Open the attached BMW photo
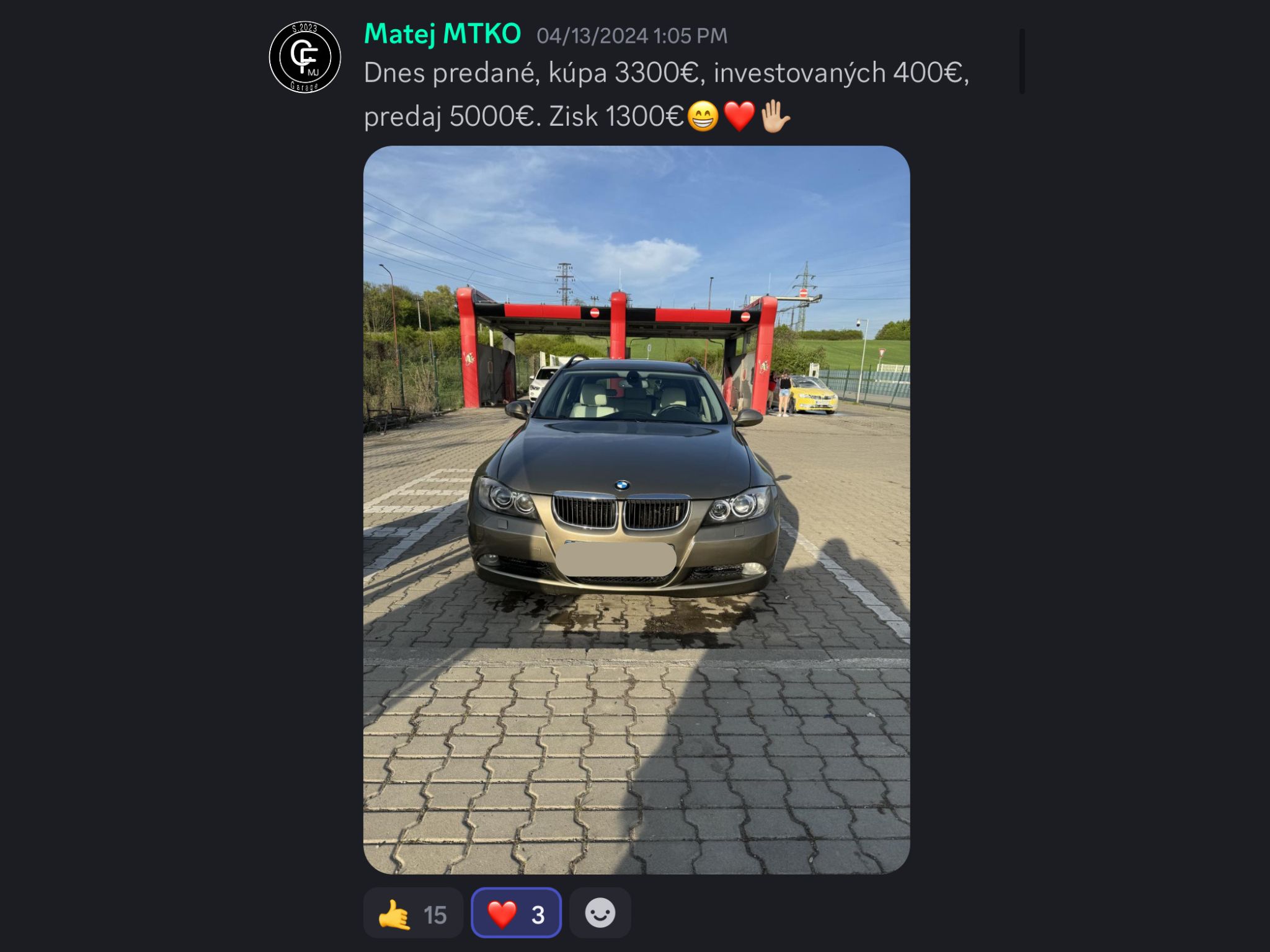This screenshot has height=952, width=1270. tap(636, 509)
